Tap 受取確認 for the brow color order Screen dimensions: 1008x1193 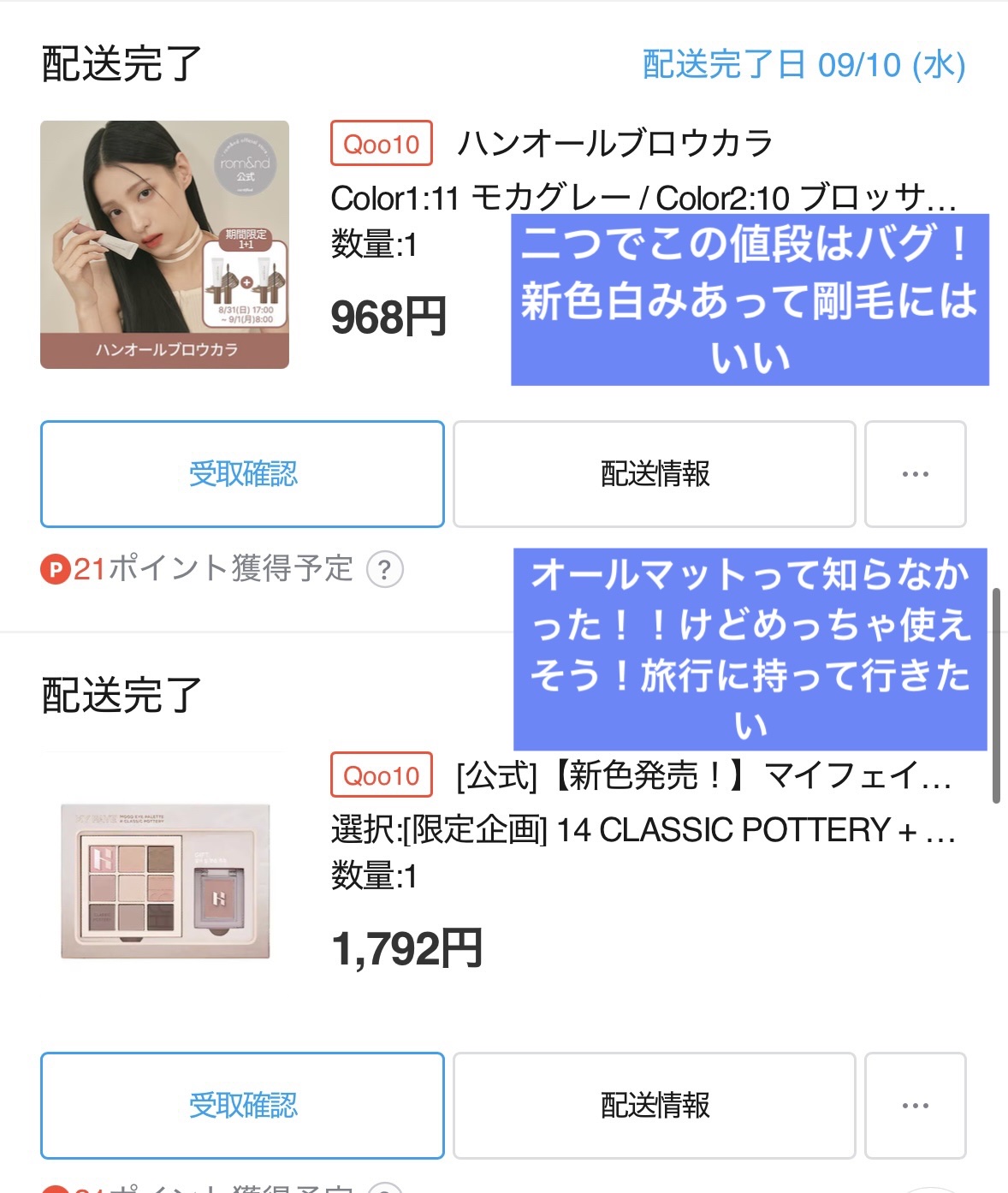(242, 474)
